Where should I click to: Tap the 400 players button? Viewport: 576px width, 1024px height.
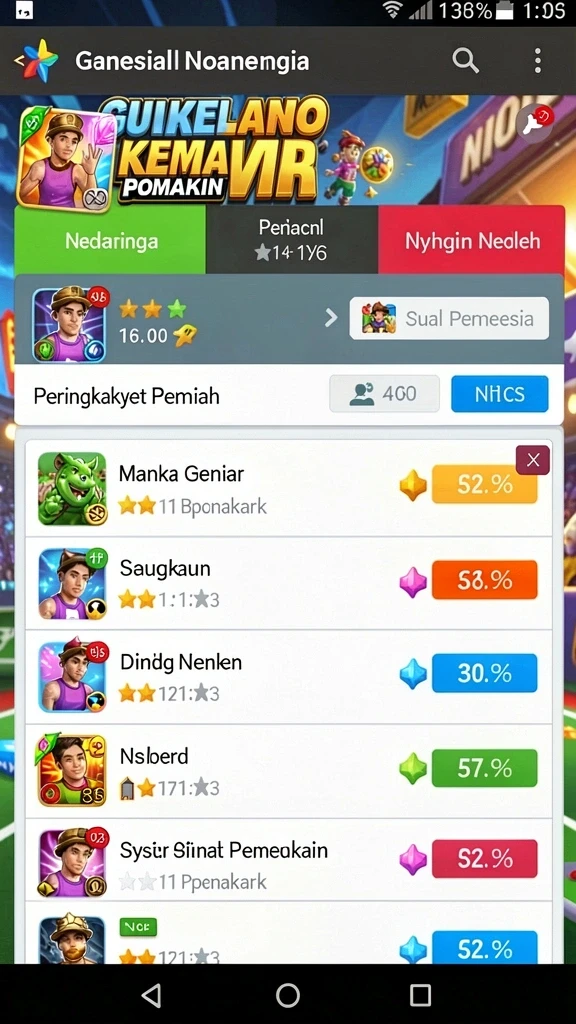pos(384,394)
